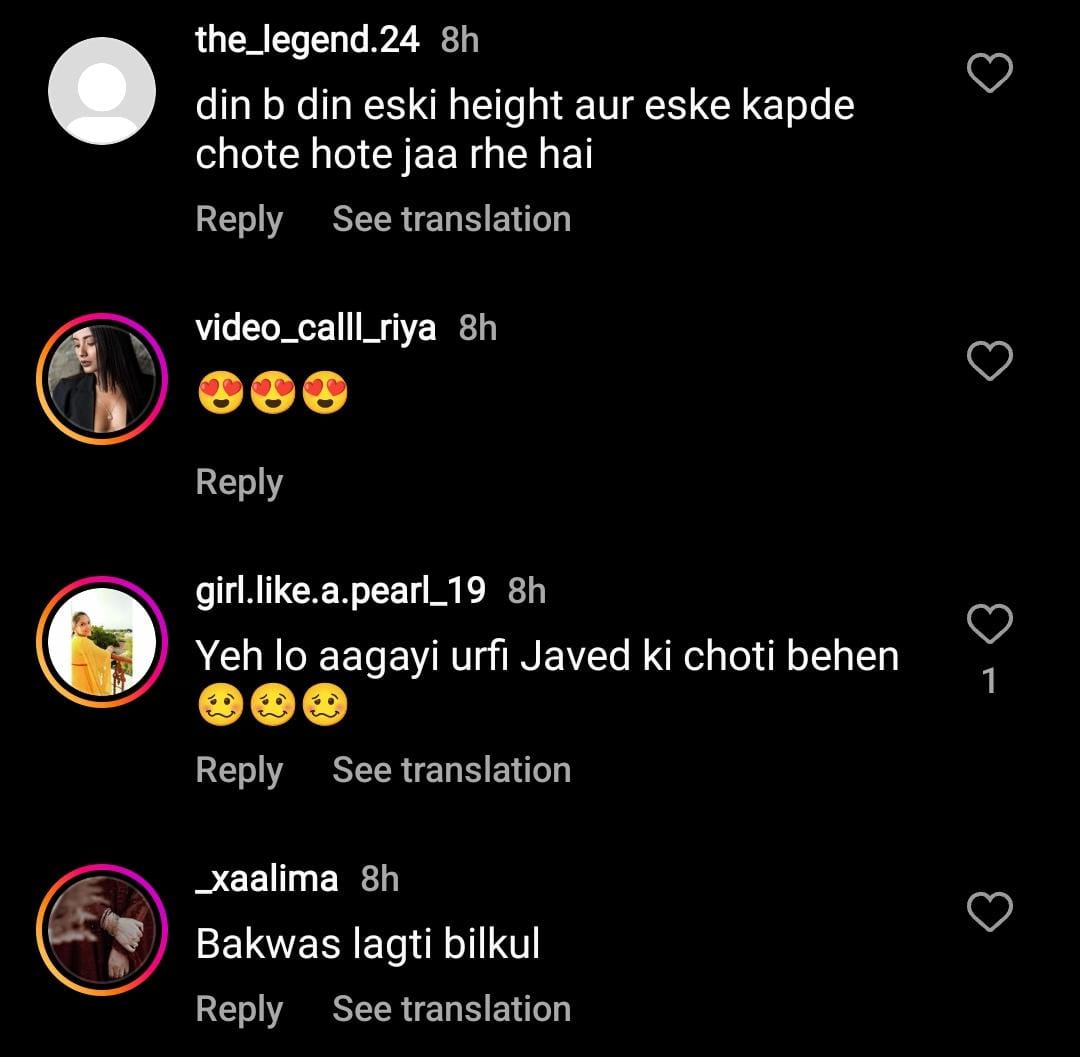Reply to video_calll_riya's emoji comment

click(239, 482)
